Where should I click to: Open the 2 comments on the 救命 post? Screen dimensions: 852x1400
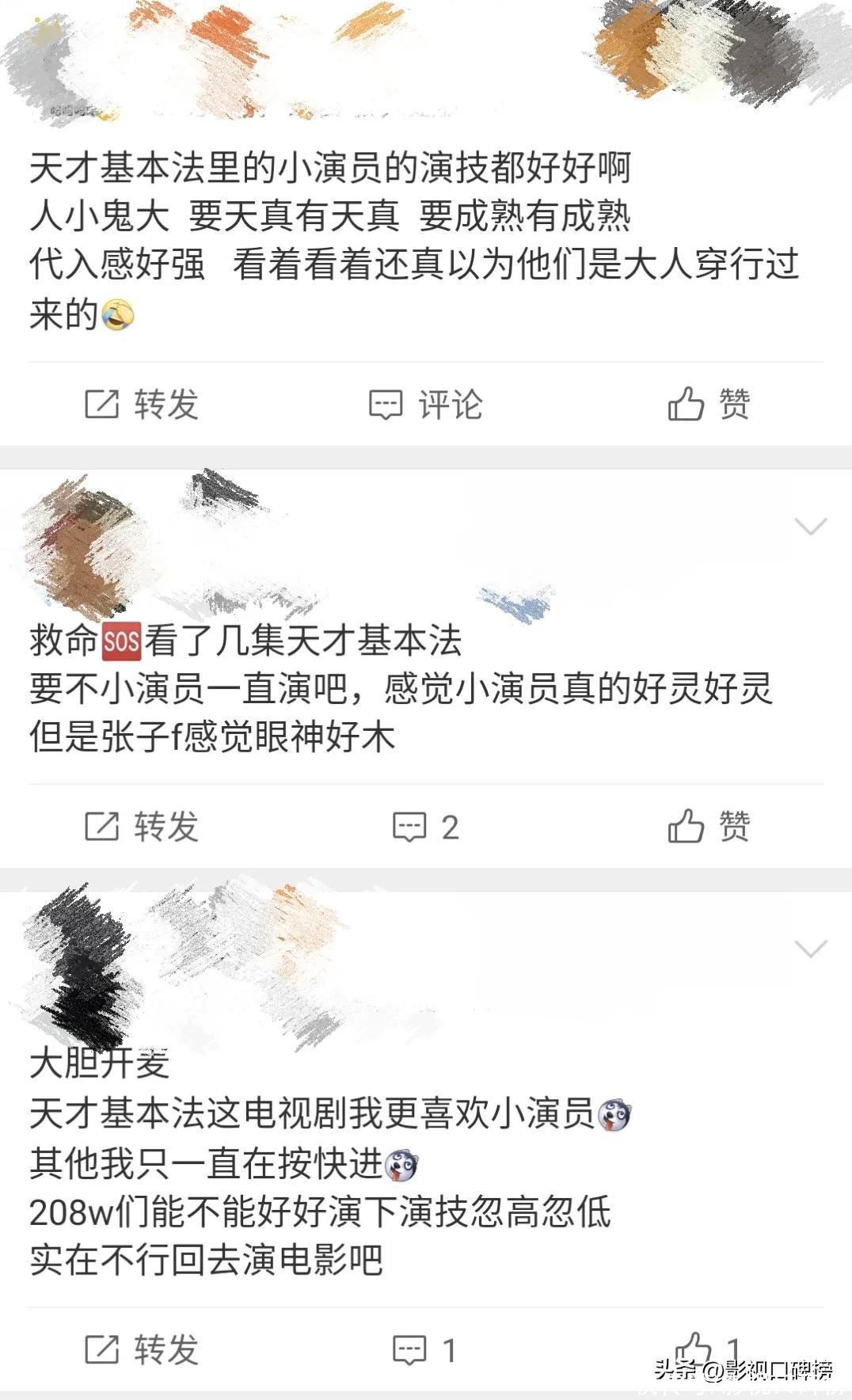(425, 827)
